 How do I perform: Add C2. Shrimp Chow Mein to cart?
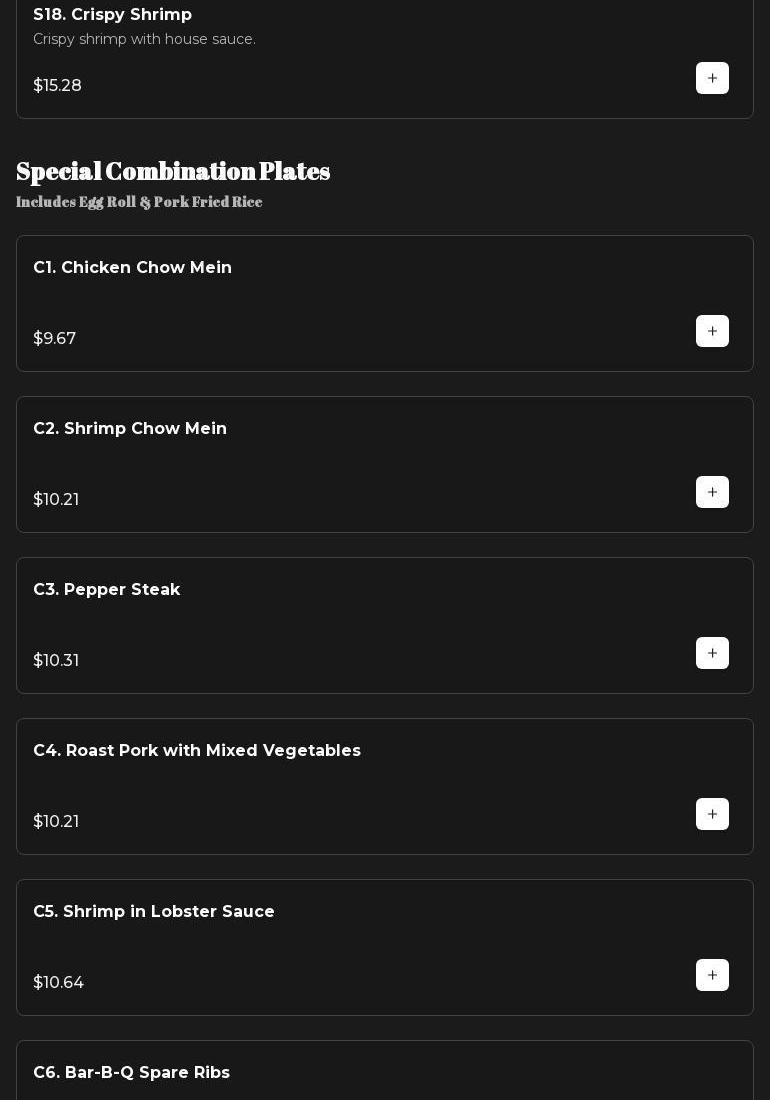point(712,492)
